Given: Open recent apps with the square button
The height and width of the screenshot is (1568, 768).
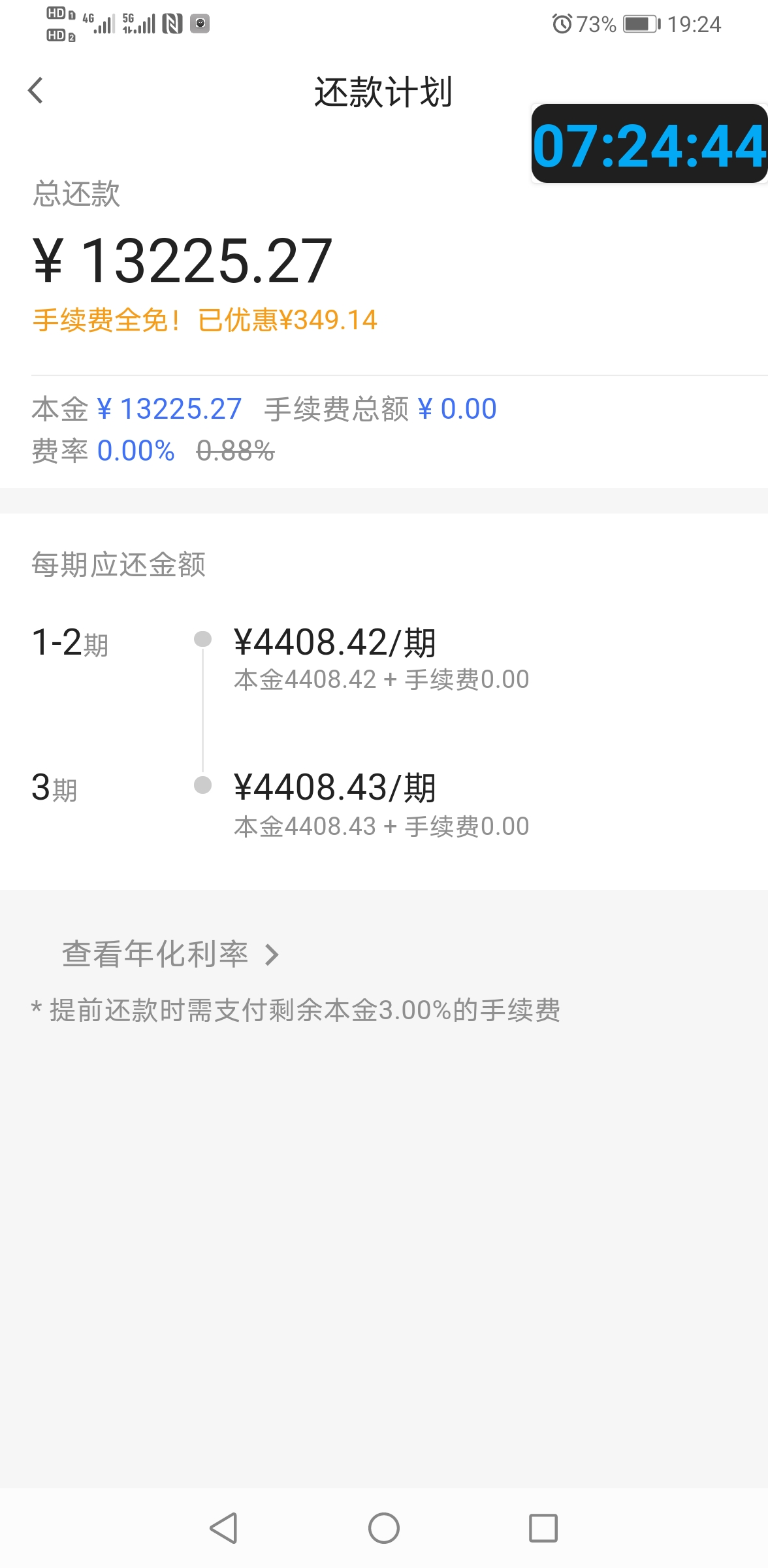Looking at the screenshot, I should point(543,1528).
